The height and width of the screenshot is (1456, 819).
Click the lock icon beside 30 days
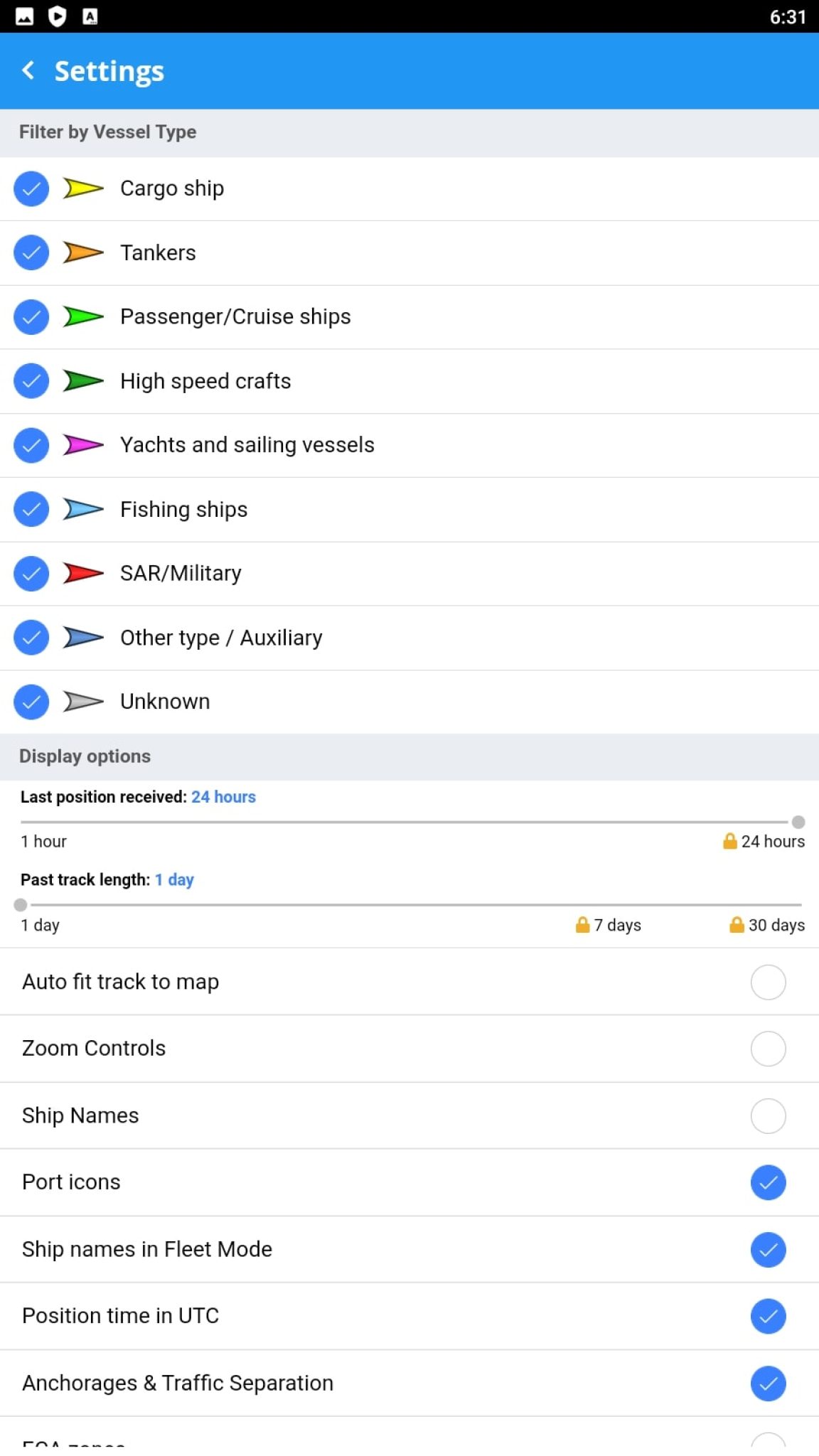click(736, 925)
